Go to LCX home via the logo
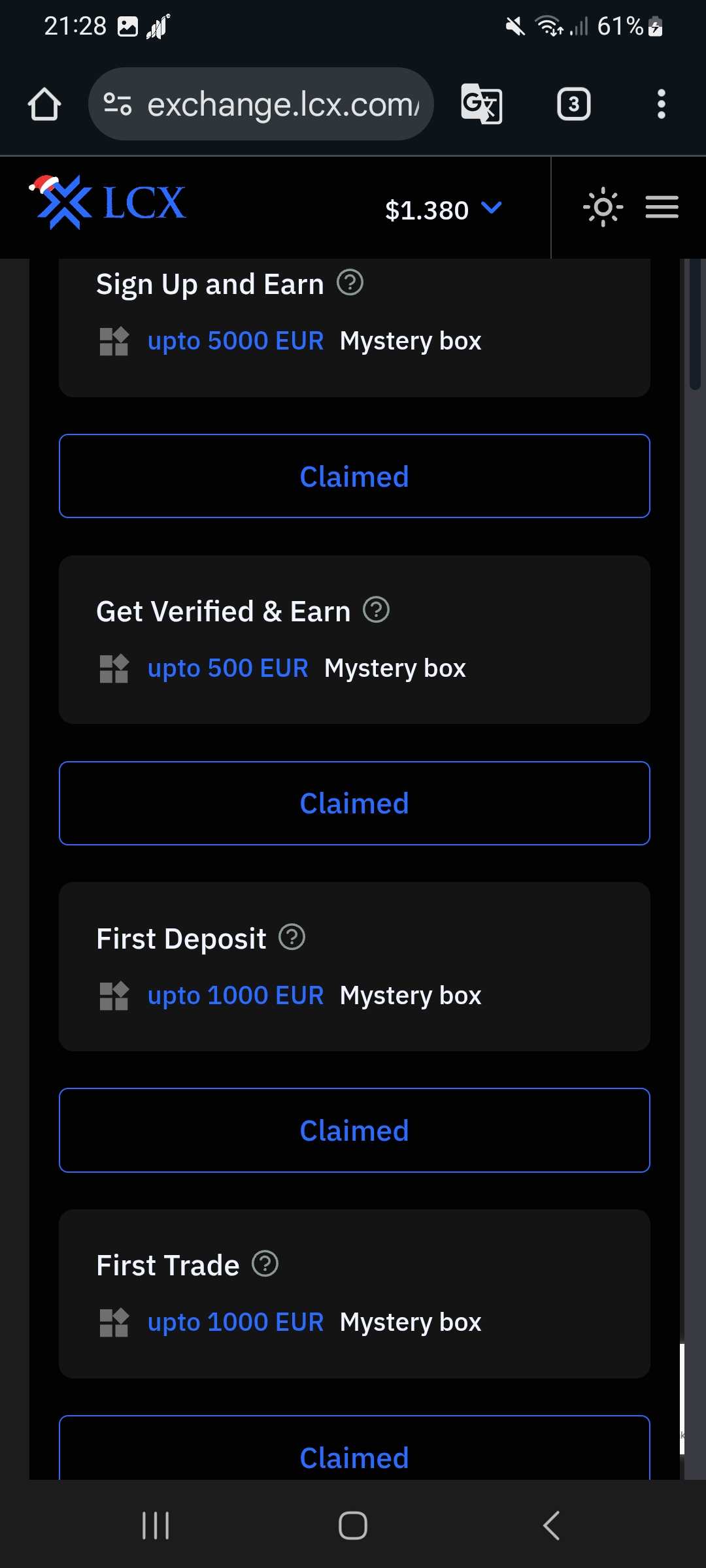706x1568 pixels. click(x=108, y=203)
